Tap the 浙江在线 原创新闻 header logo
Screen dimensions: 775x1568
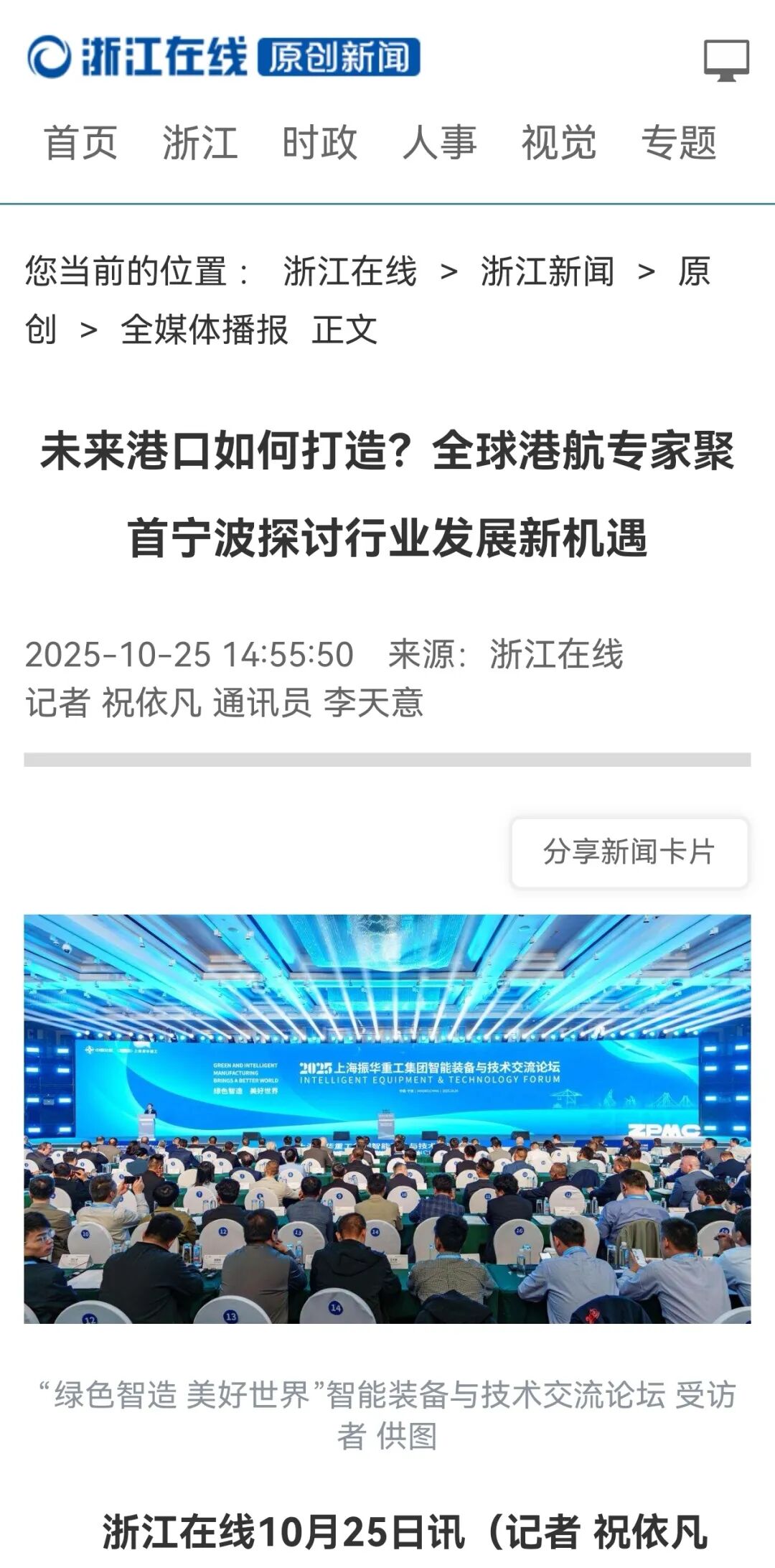point(224,57)
